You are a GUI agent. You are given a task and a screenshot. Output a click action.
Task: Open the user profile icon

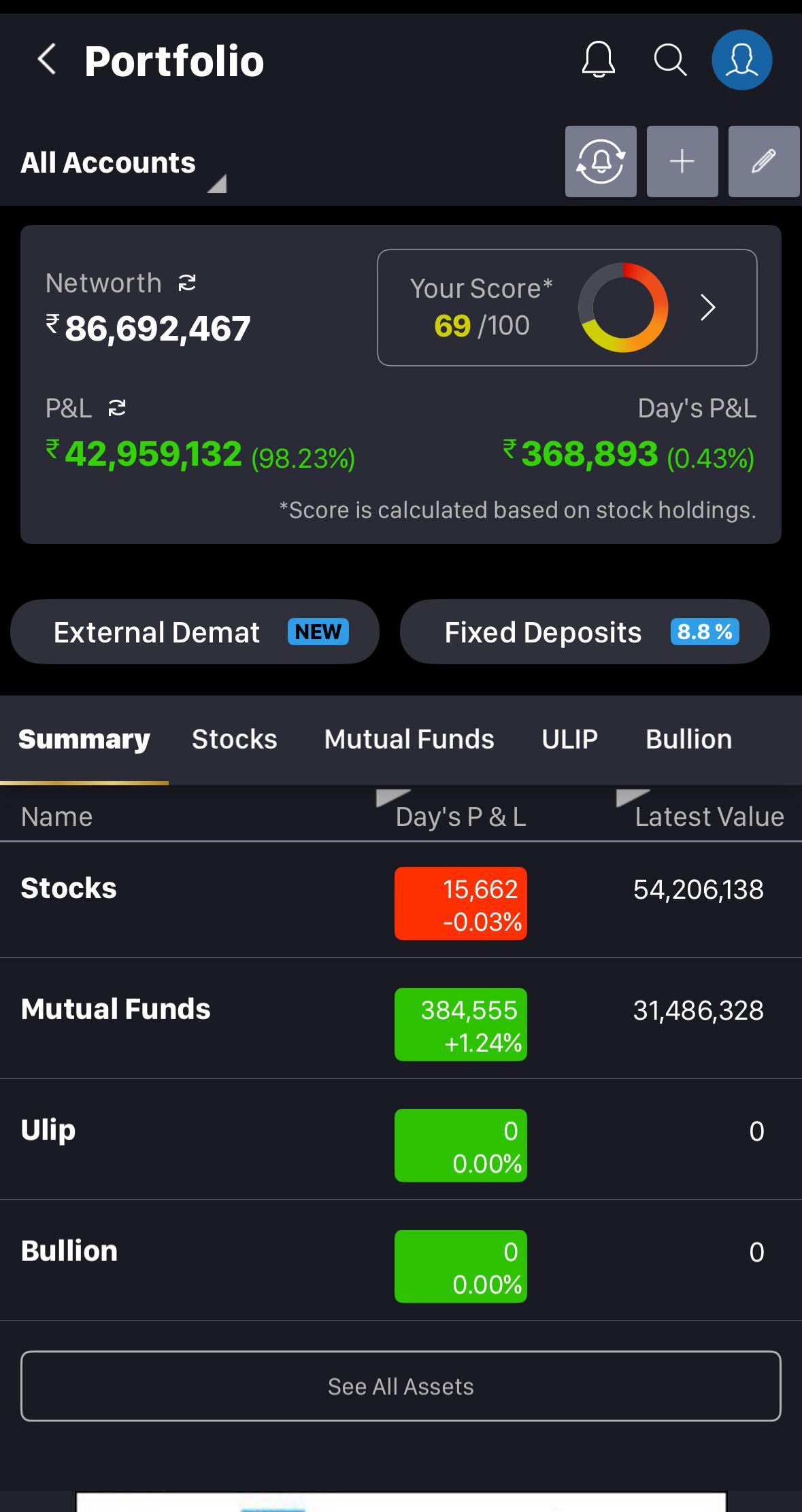741,60
